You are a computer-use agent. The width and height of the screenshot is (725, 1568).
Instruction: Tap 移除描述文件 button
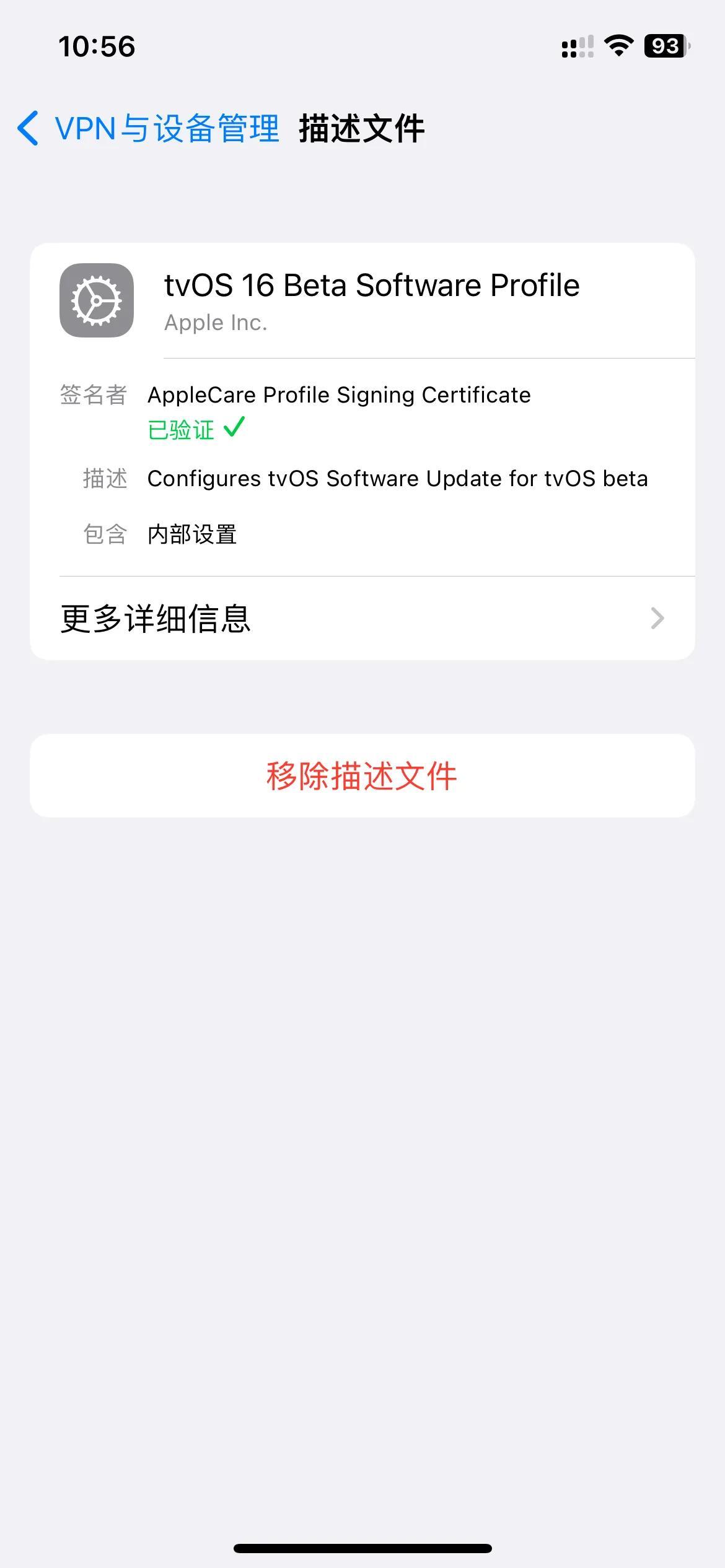click(362, 775)
